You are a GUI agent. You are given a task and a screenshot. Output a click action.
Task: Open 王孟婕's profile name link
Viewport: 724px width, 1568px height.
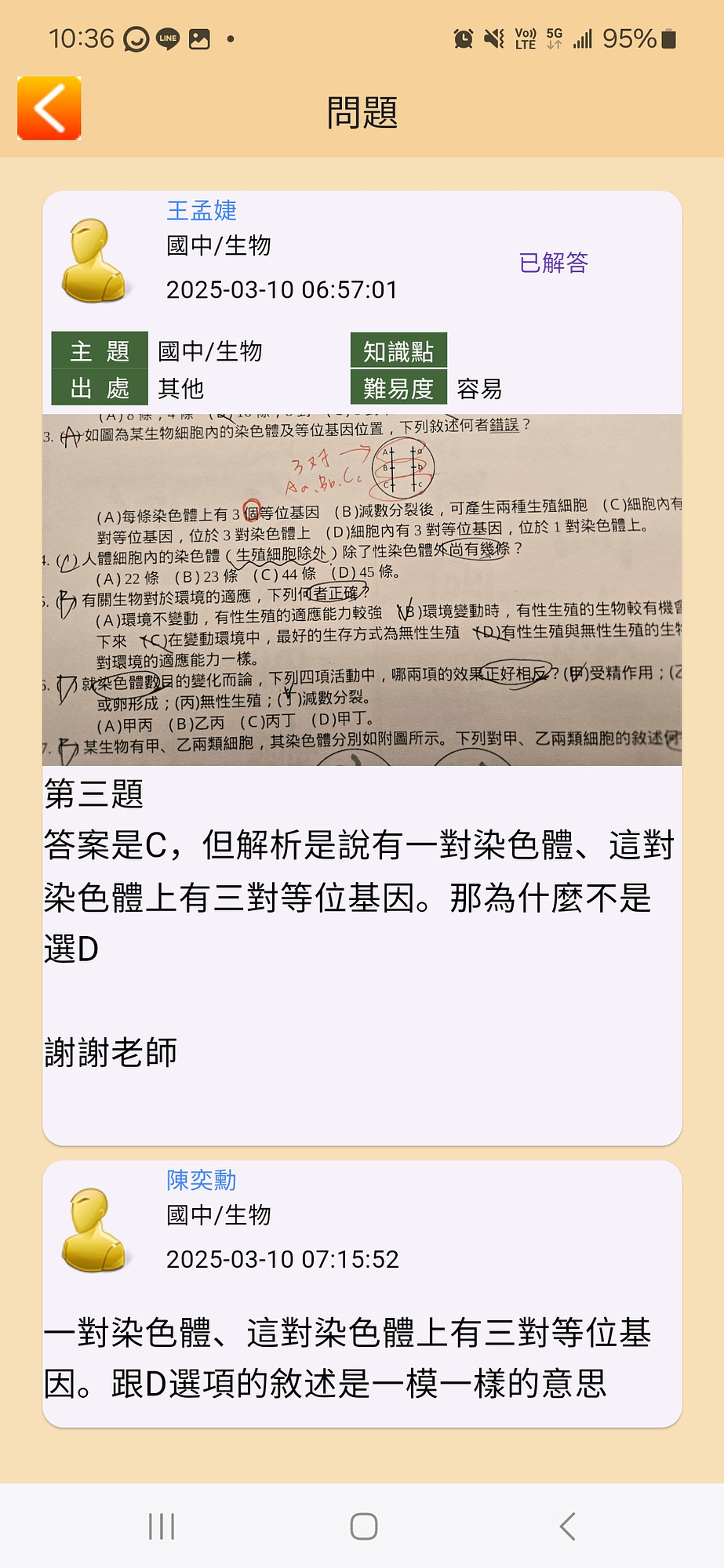tap(202, 210)
